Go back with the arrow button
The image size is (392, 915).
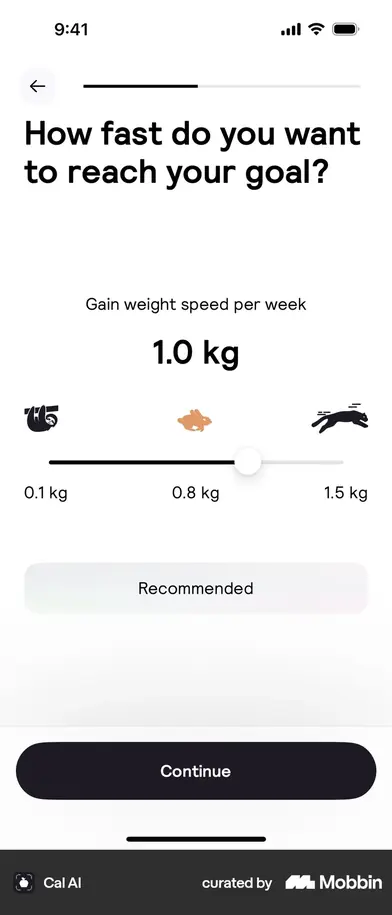click(x=37, y=86)
